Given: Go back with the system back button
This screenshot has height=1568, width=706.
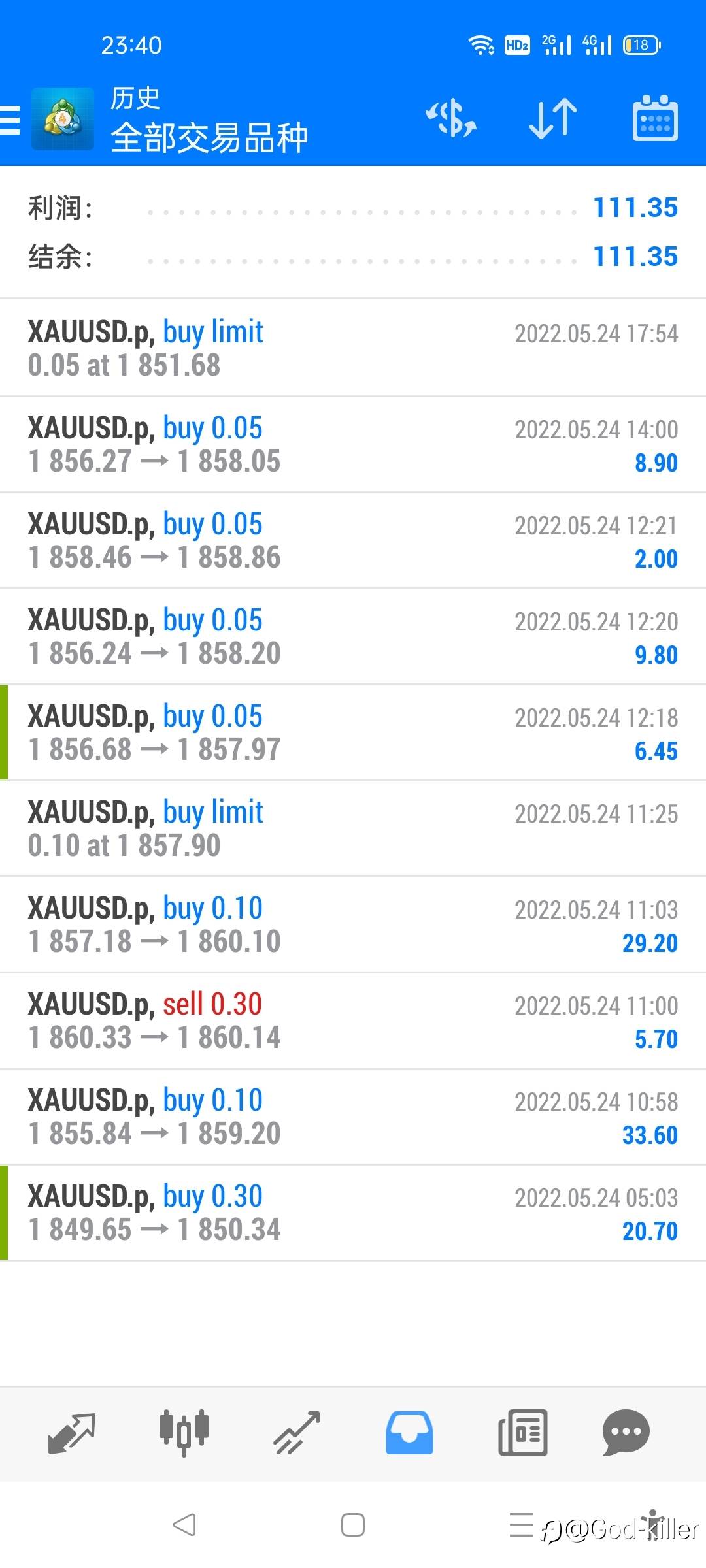Looking at the screenshot, I should click(x=184, y=1525).
